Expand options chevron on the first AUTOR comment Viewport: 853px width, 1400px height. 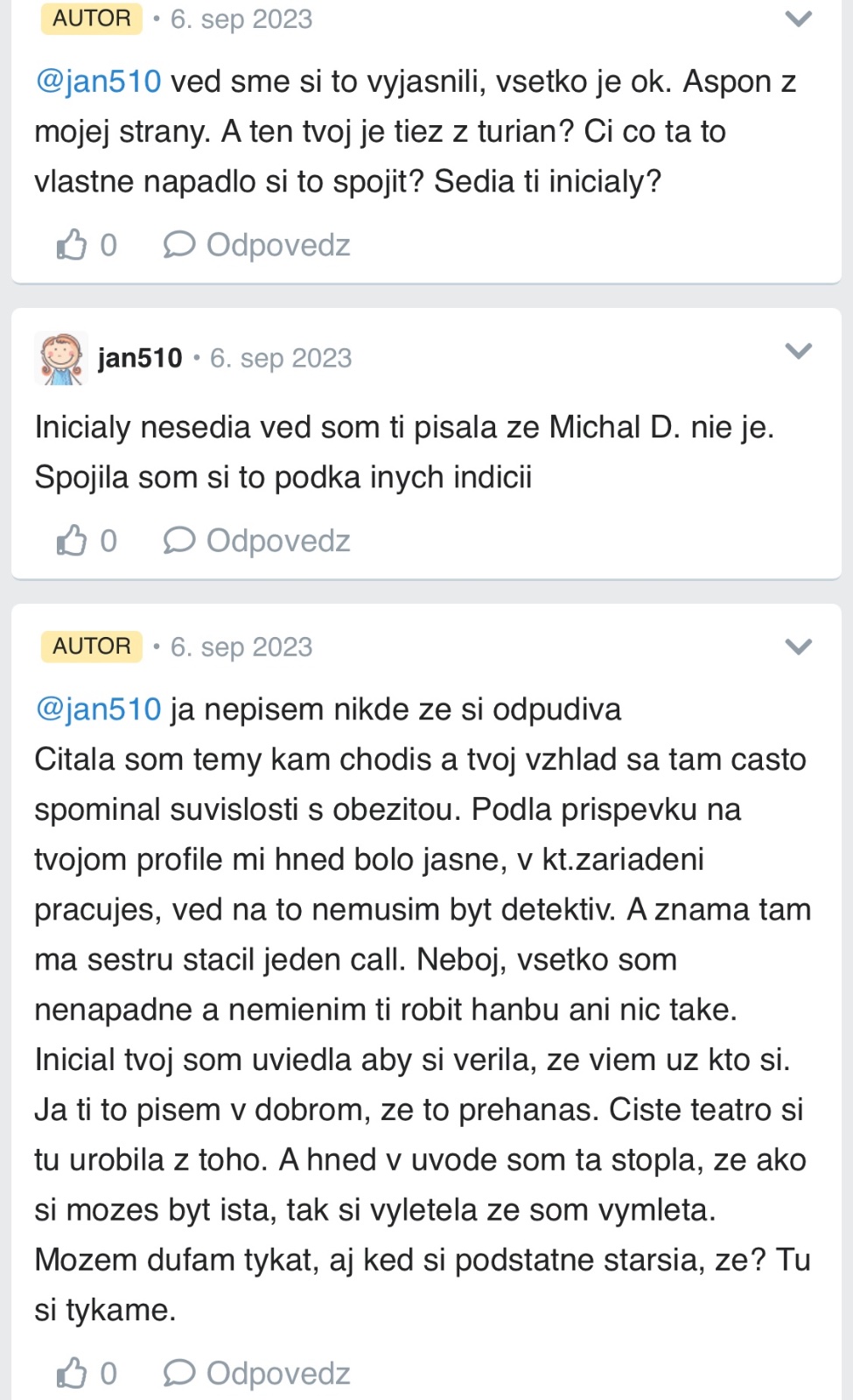[x=798, y=18]
